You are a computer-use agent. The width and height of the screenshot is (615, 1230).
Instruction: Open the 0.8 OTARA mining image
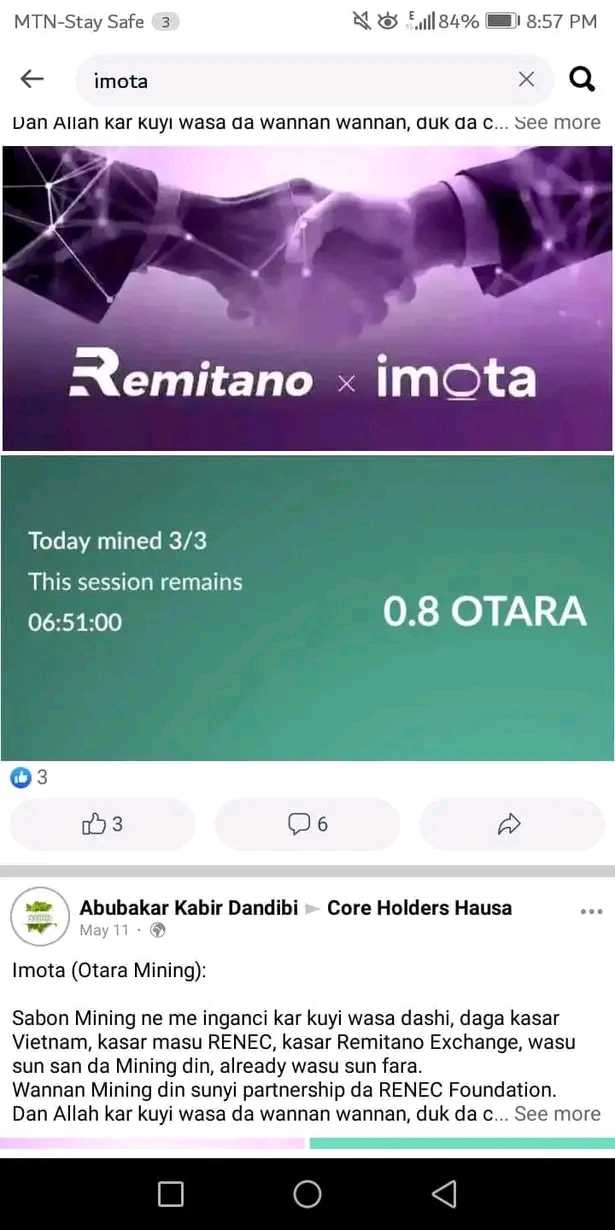pyautogui.click(x=307, y=607)
